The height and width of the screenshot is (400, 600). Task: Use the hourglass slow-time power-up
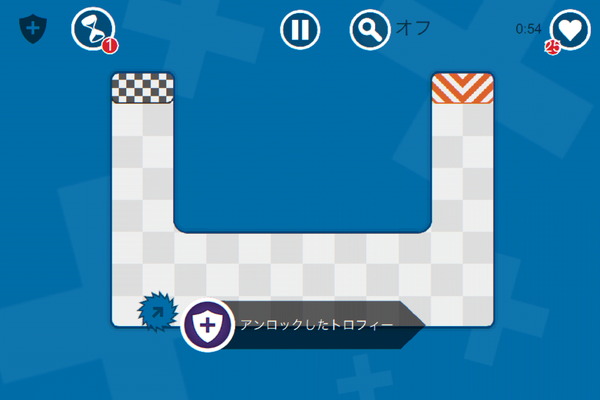(92, 28)
